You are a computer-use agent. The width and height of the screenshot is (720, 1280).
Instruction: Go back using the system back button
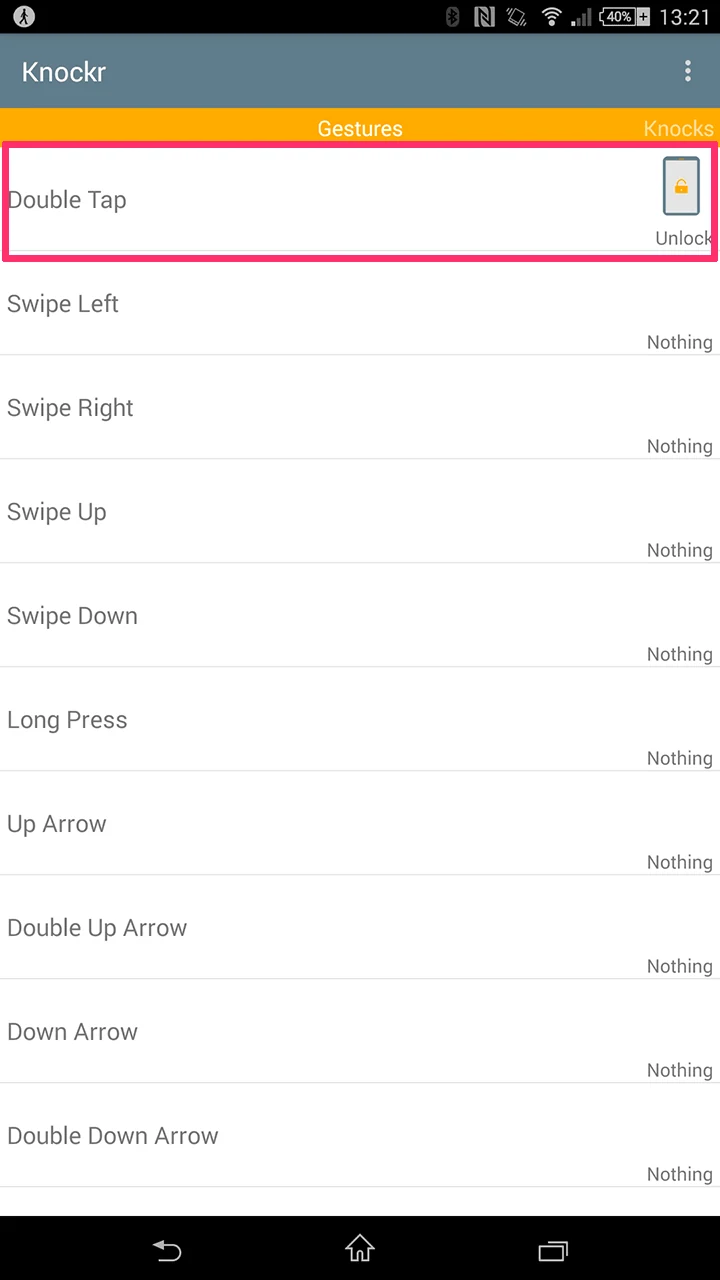pyautogui.click(x=167, y=1249)
